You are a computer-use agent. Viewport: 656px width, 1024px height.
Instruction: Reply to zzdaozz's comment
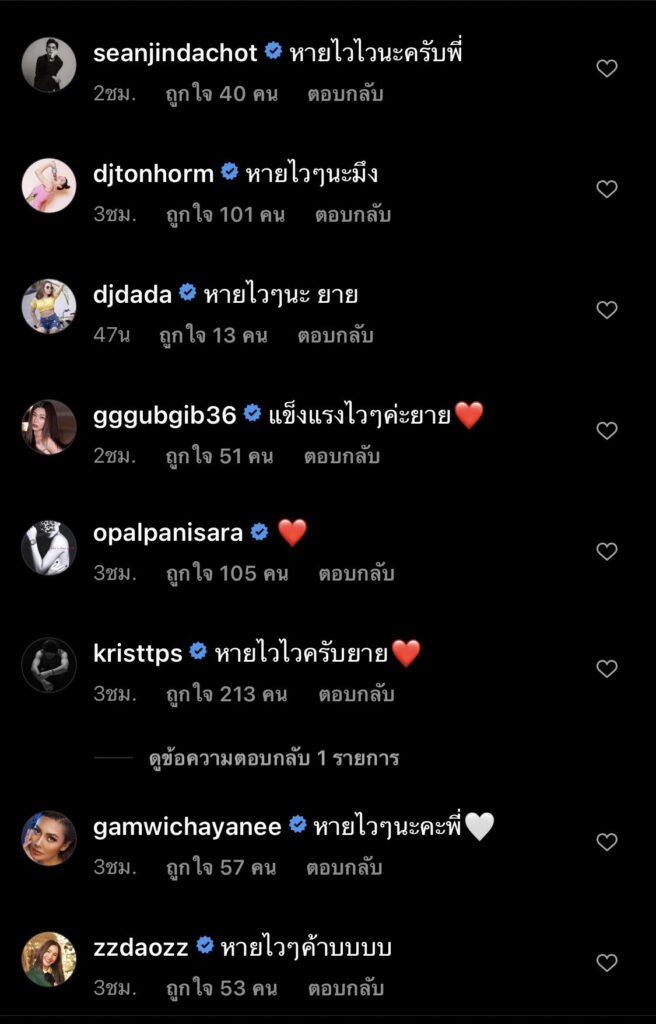point(345,989)
